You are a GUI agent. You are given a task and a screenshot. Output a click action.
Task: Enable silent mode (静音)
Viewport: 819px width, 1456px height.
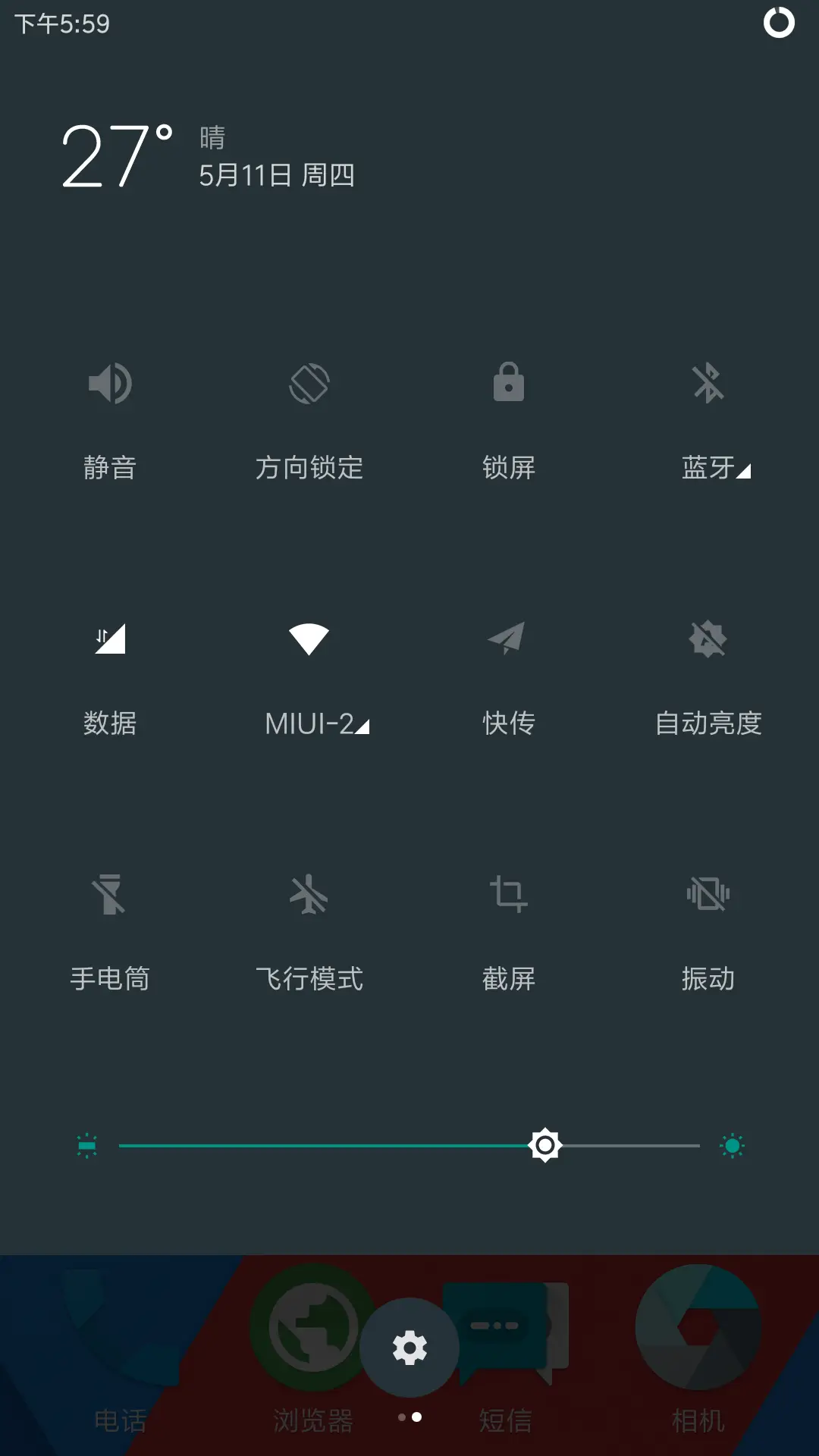pos(111,385)
